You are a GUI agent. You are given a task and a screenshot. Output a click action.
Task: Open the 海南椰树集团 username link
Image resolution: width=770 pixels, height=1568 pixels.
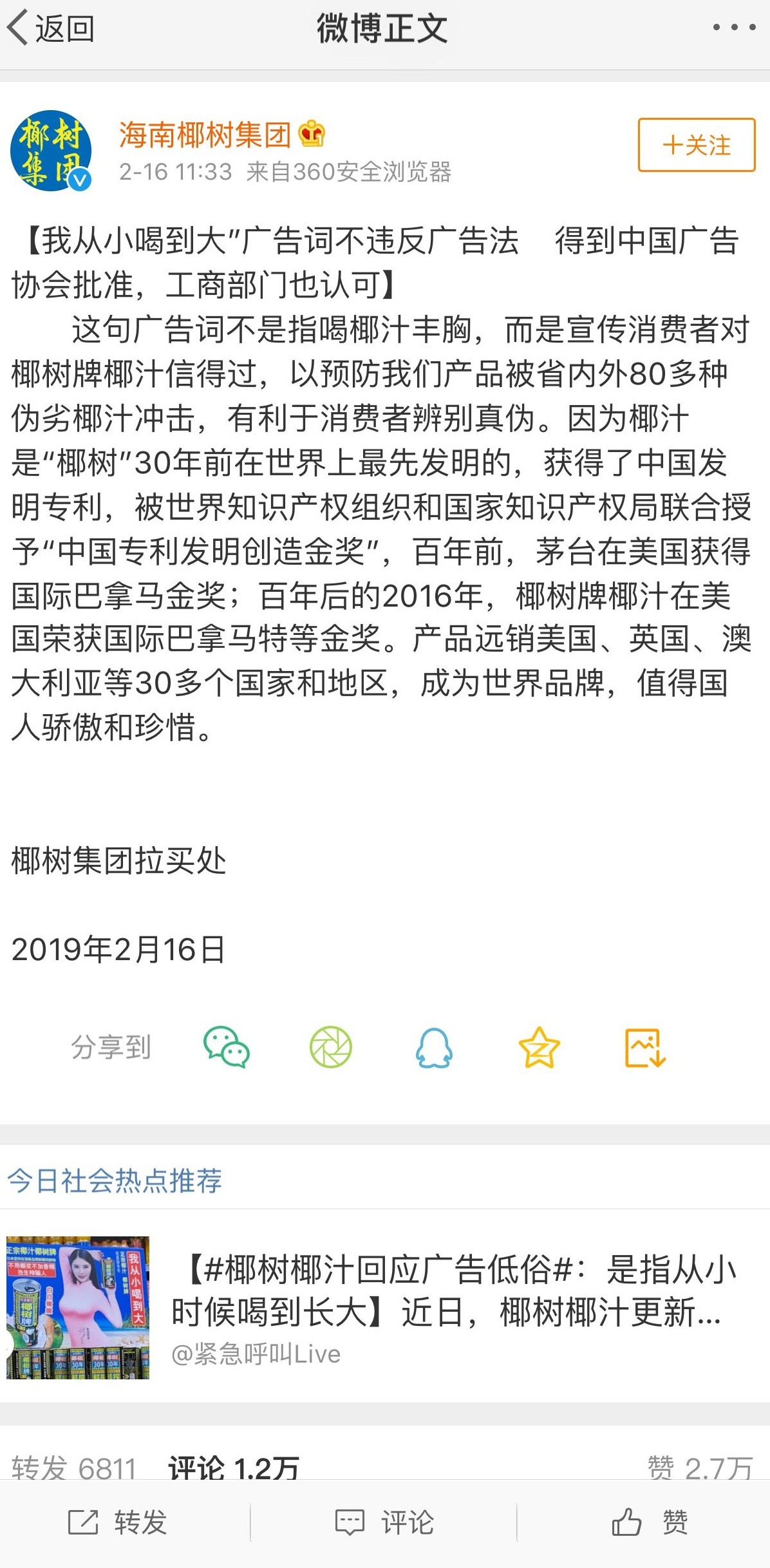tap(205, 135)
